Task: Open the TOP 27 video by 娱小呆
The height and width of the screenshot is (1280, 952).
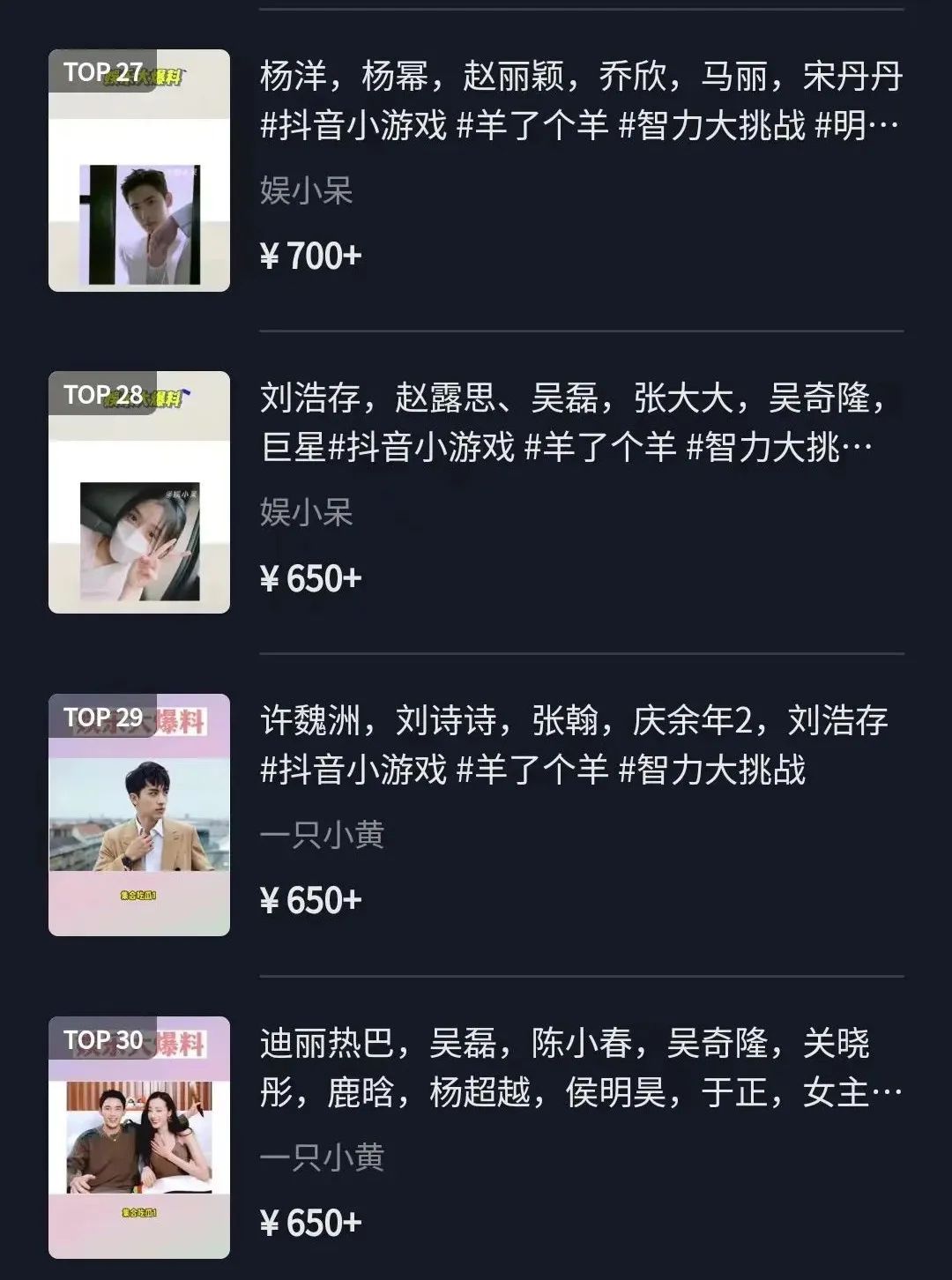Action: point(139,171)
